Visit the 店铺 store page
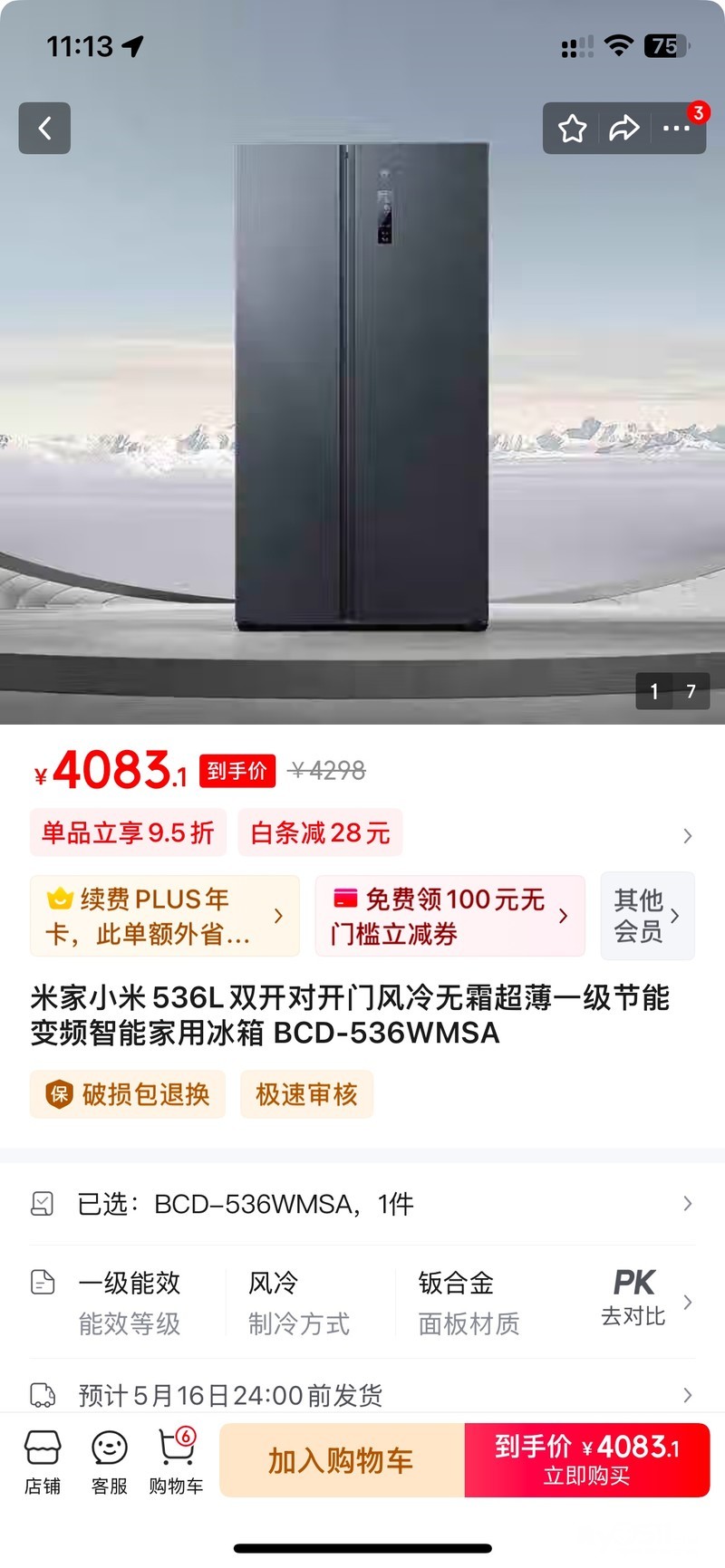The width and height of the screenshot is (725, 1568). click(x=43, y=1462)
